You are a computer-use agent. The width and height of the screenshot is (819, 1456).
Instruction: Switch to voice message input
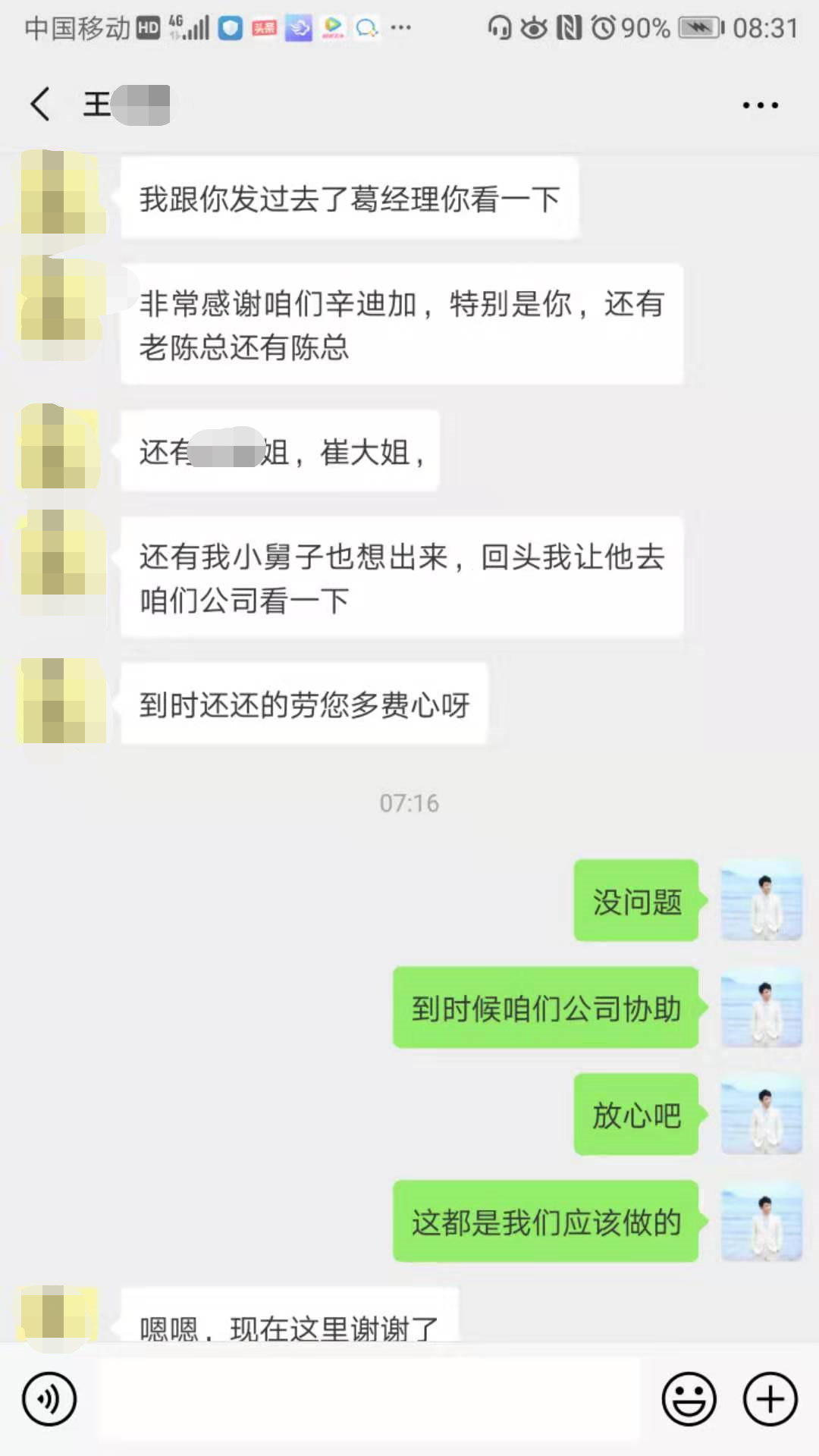click(49, 1399)
